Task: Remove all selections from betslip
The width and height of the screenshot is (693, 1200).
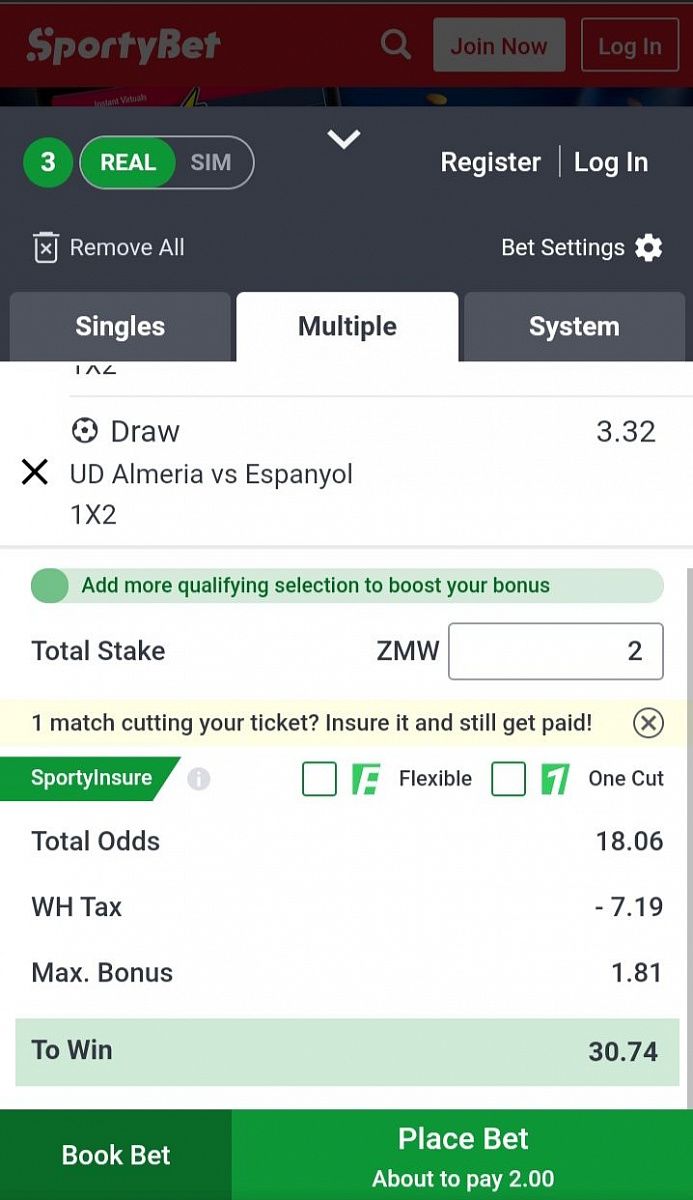Action: (x=109, y=248)
